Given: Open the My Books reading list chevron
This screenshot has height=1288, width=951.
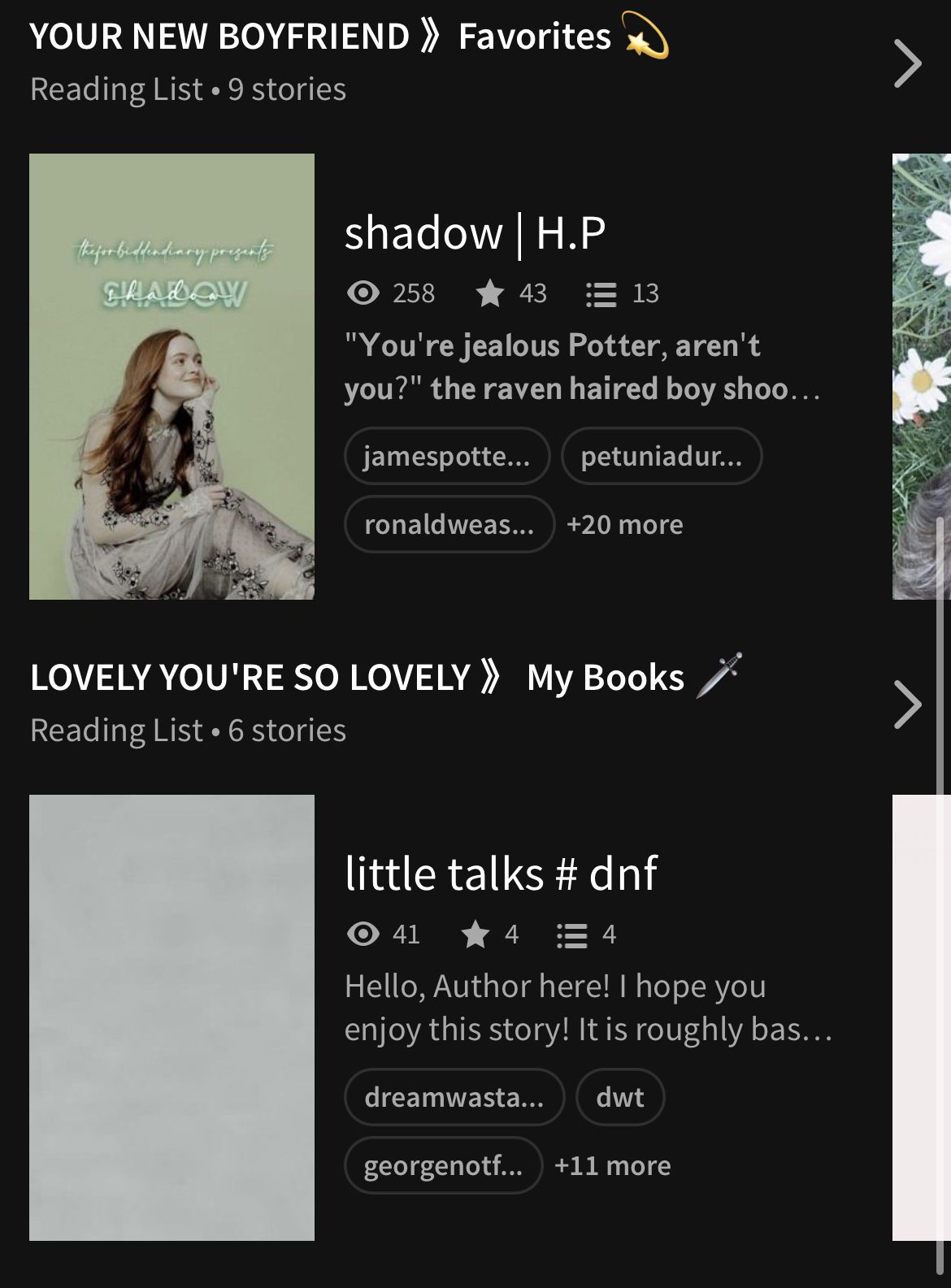Looking at the screenshot, I should pyautogui.click(x=907, y=705).
